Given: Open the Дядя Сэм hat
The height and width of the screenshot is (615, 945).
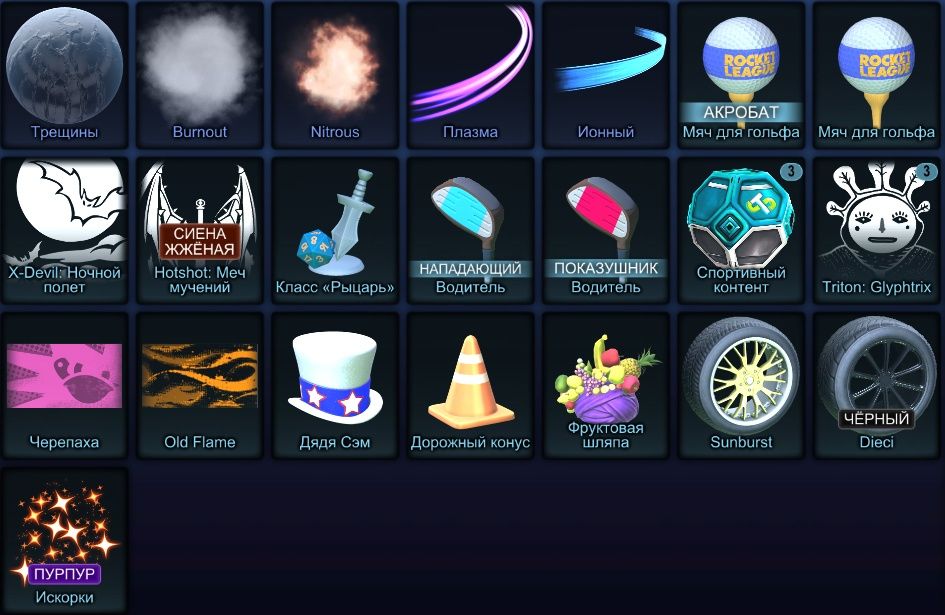Looking at the screenshot, I should click(x=335, y=385).
